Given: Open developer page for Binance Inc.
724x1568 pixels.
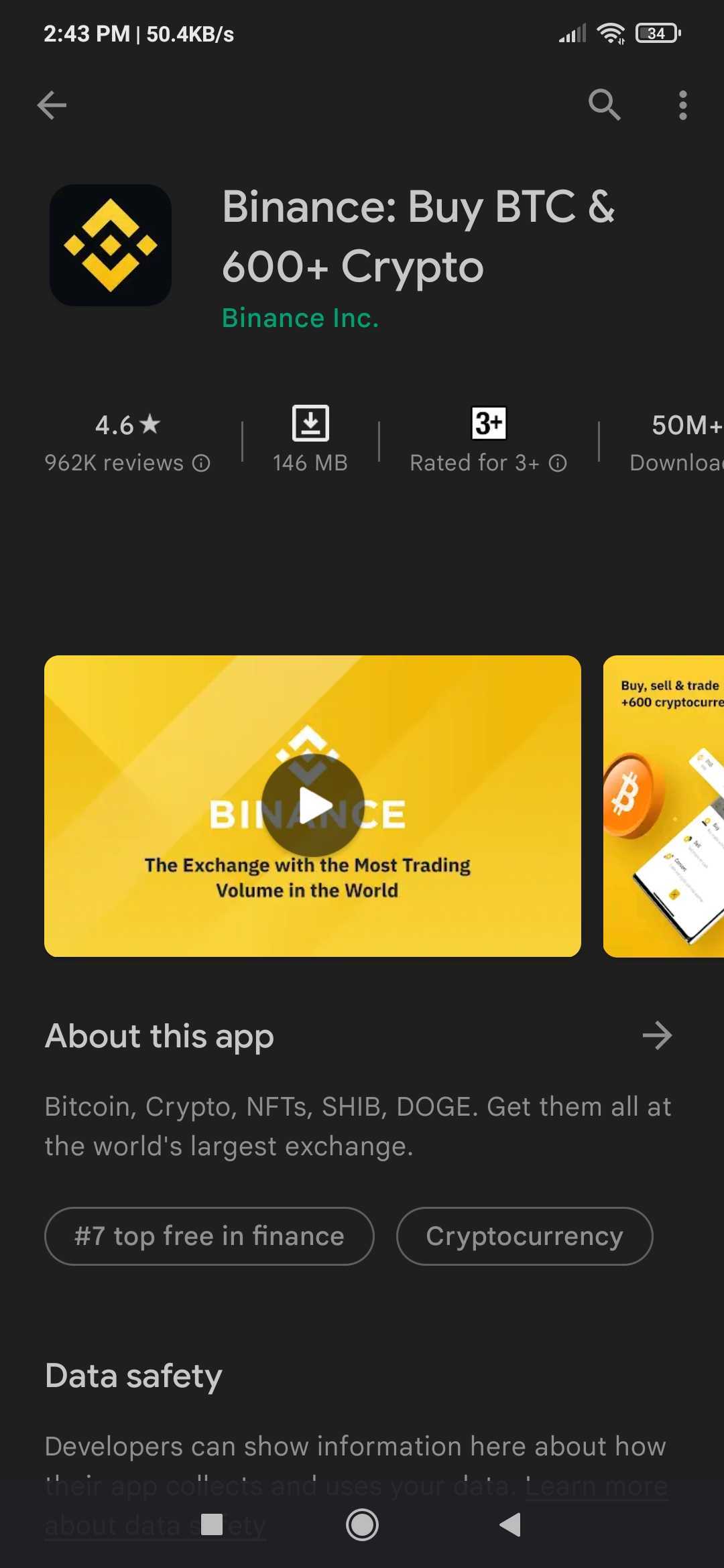Looking at the screenshot, I should click(300, 318).
